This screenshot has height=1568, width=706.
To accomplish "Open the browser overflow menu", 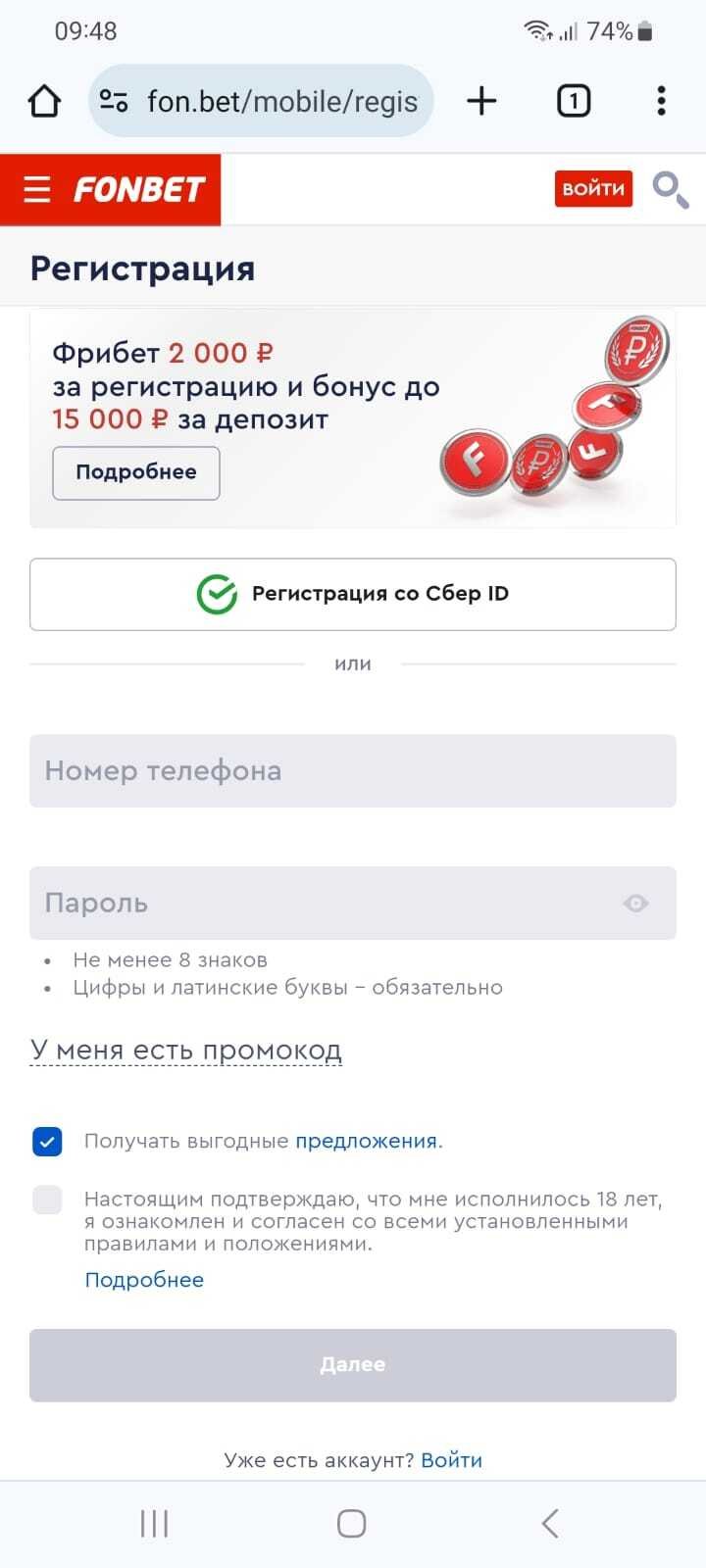I will (662, 101).
